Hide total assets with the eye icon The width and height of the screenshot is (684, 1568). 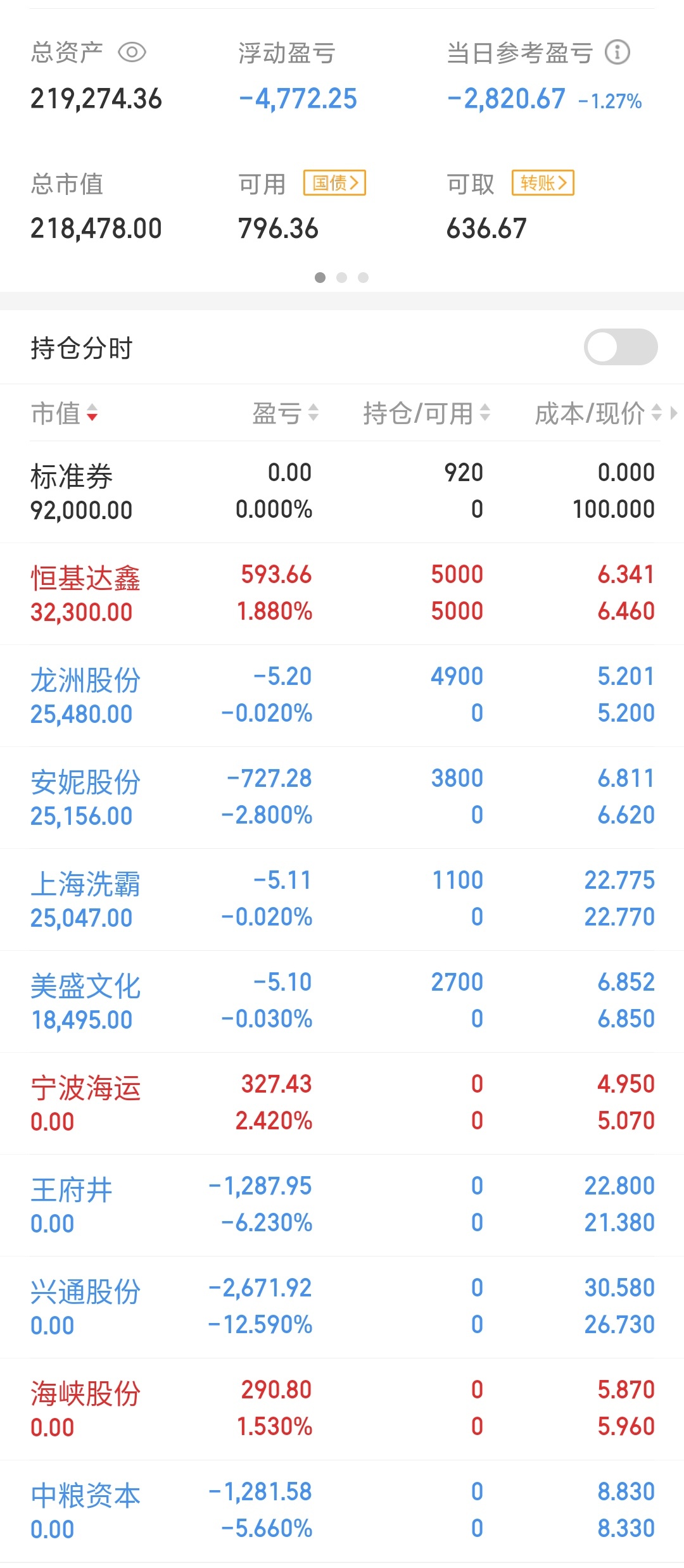pyautogui.click(x=132, y=52)
